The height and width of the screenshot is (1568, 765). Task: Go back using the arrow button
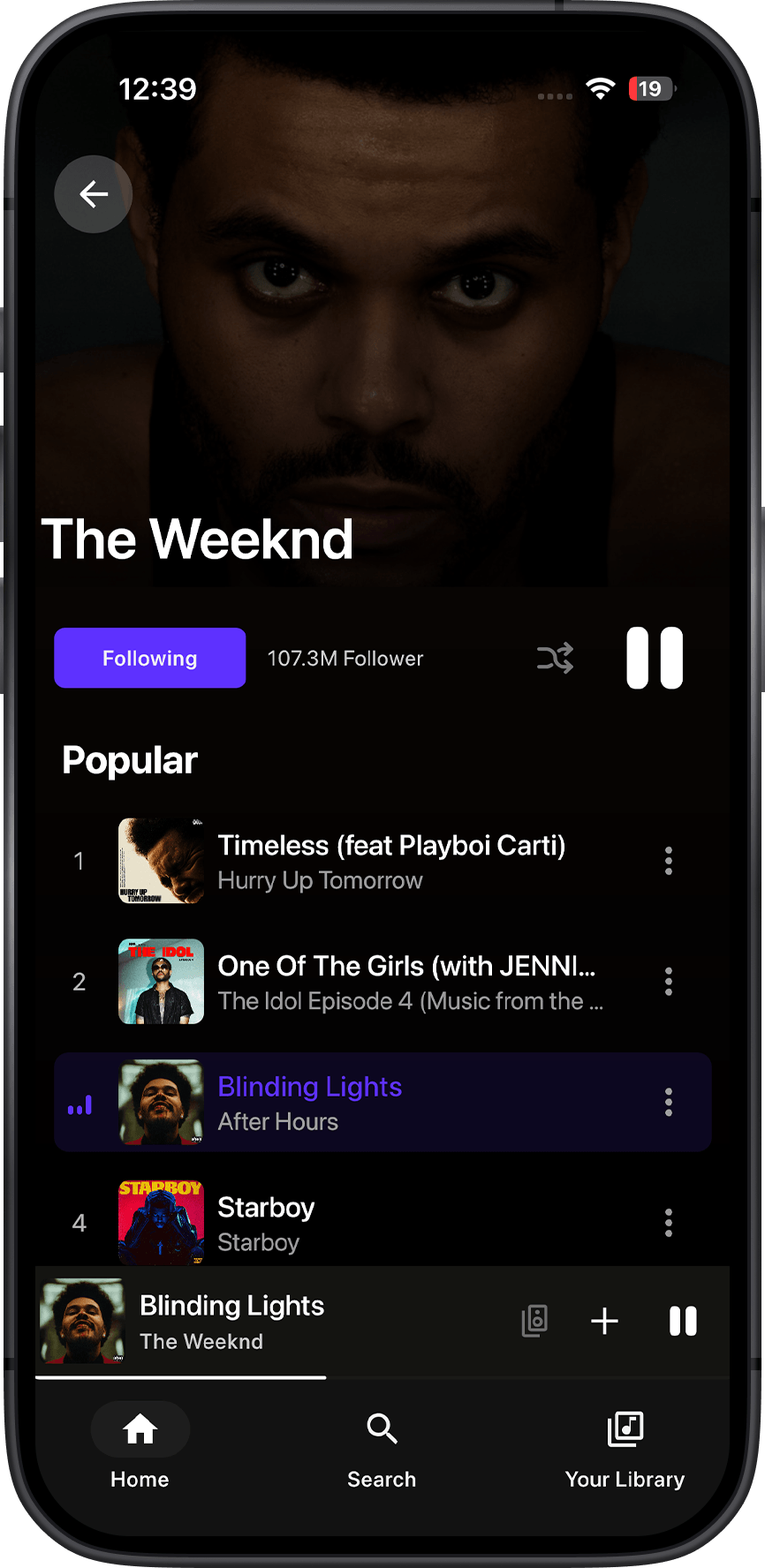[94, 194]
